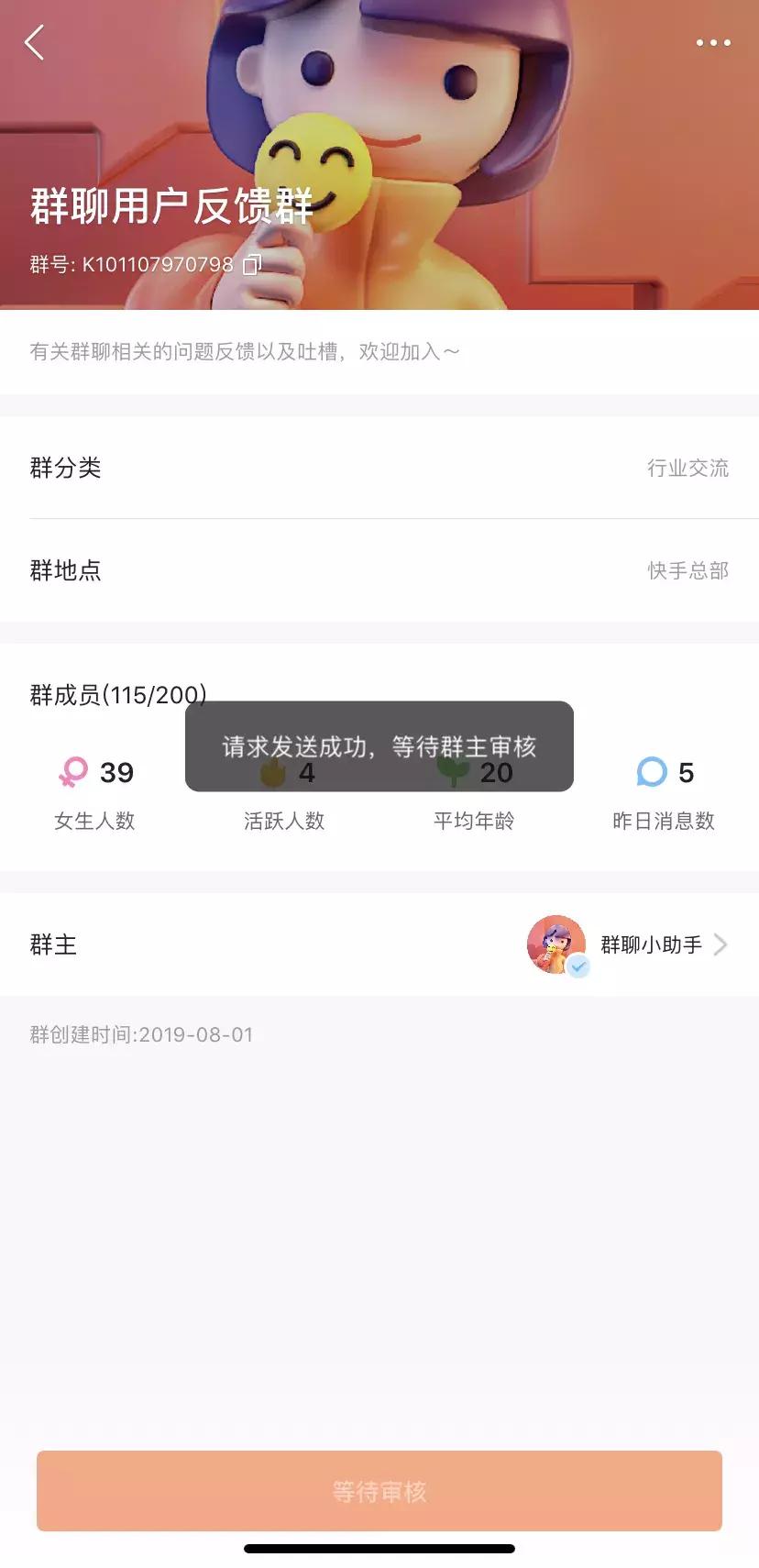Open the three-dot more options menu
Screen dimensions: 759x1568
tap(714, 42)
